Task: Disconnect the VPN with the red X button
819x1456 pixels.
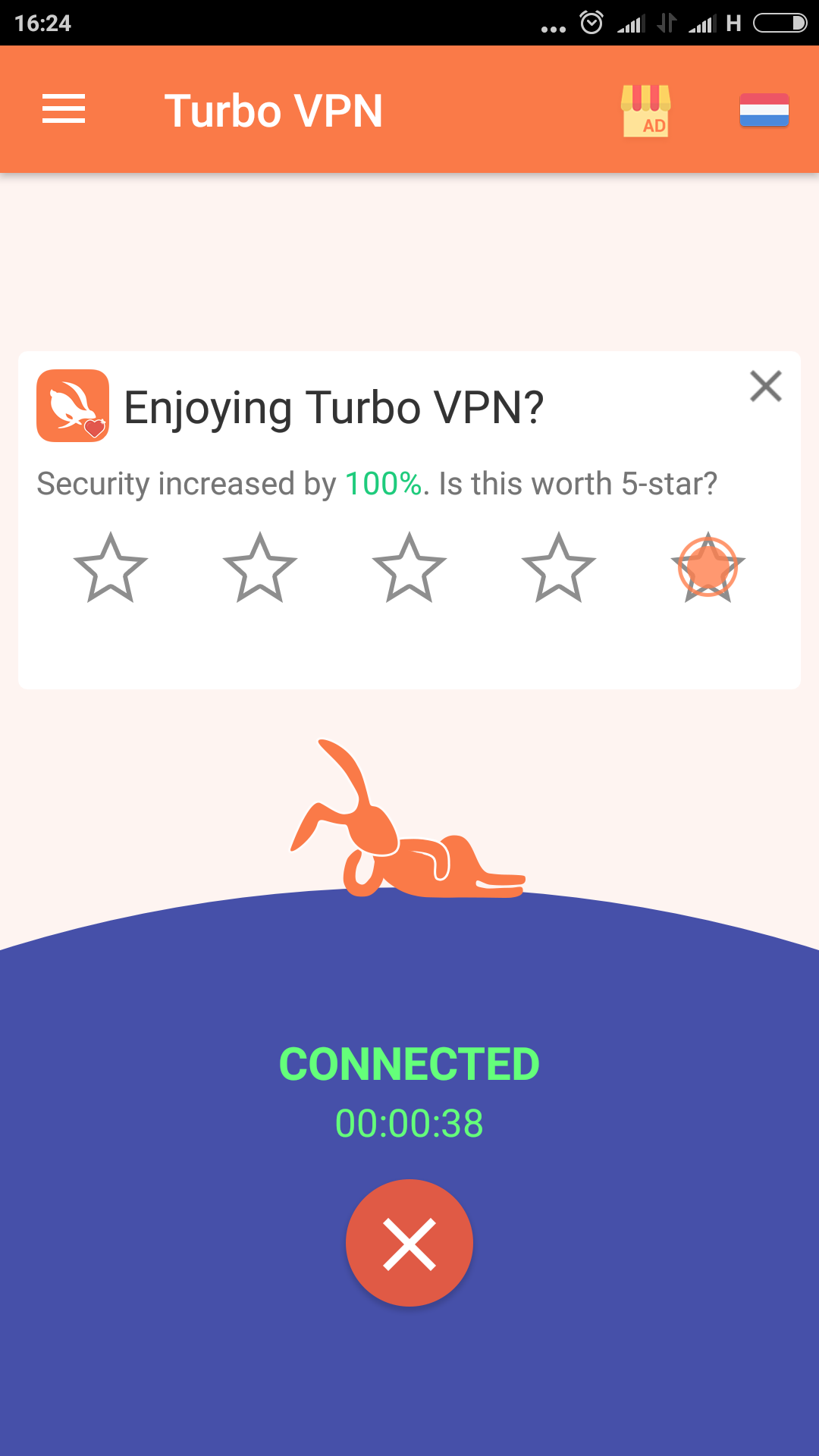Action: pyautogui.click(x=409, y=1243)
